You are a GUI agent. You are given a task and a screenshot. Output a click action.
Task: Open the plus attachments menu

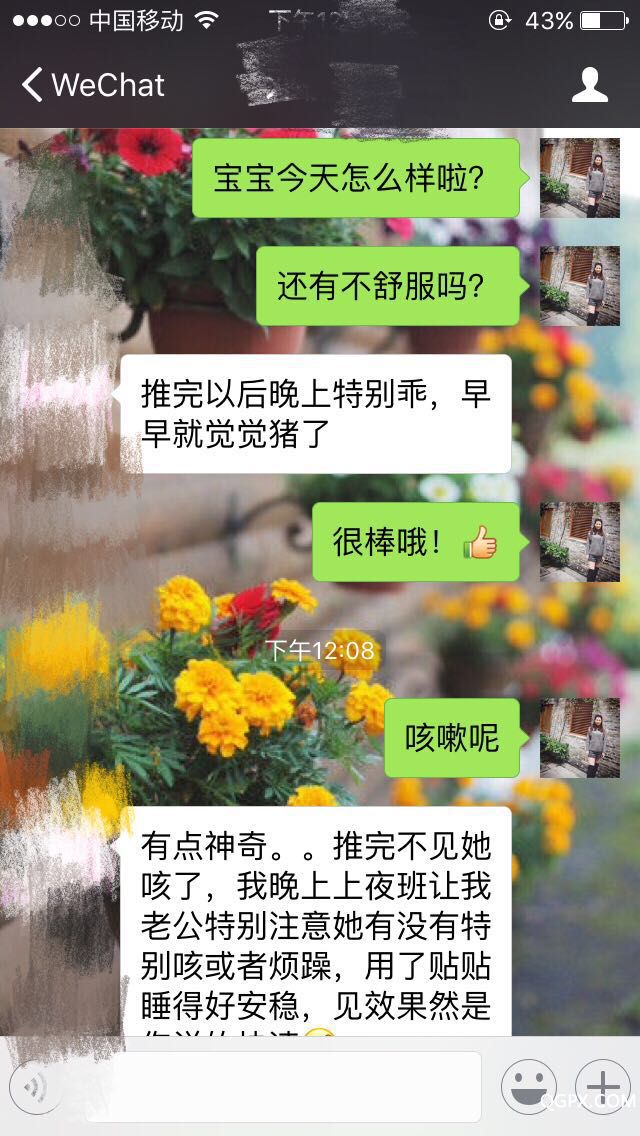click(603, 1087)
